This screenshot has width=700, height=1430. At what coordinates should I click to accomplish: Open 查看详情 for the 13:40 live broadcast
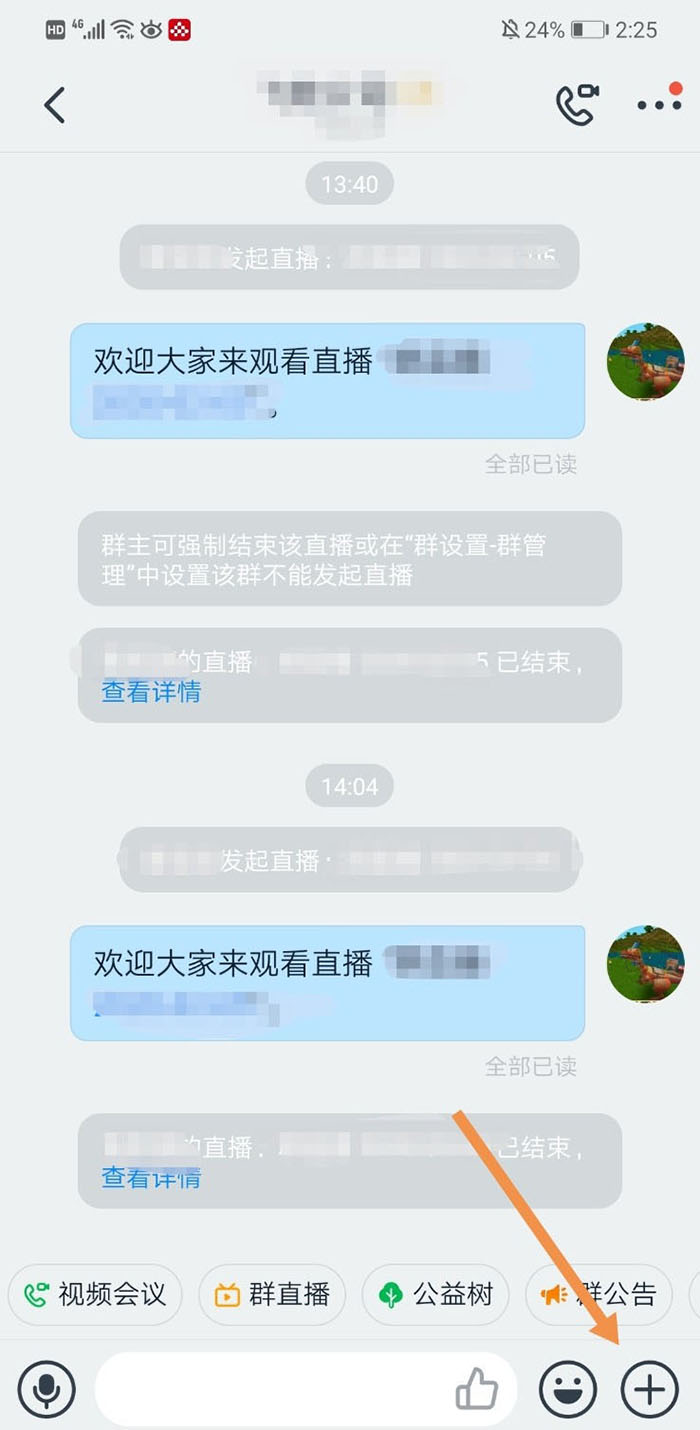coord(151,691)
